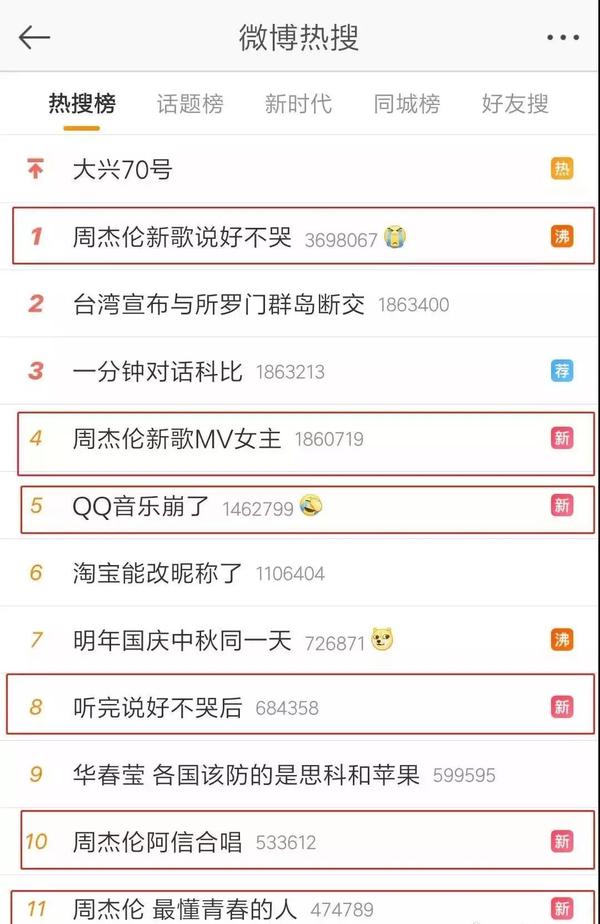Switch to the 话题榜 tab
Viewport: 600px width, 924px height.
(190, 104)
